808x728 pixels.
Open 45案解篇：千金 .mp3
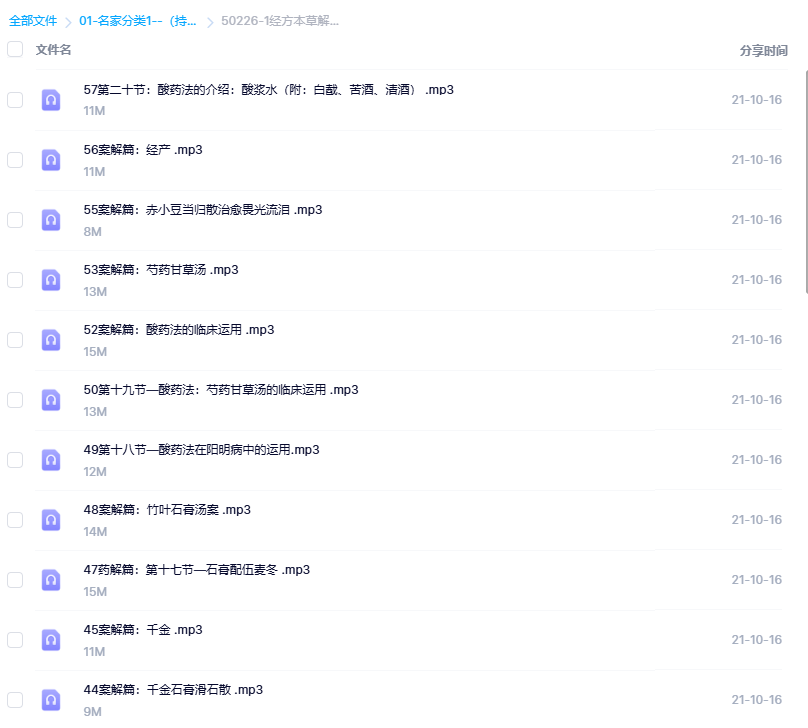point(142,630)
